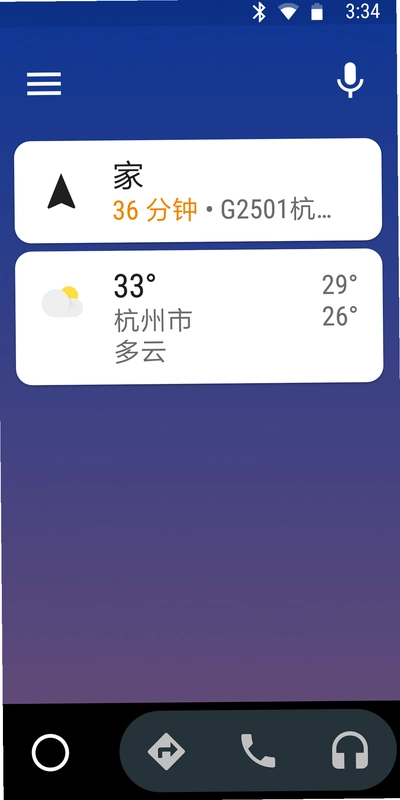This screenshot has height=800, width=400.
Task: Activate the voice microphone
Action: [x=350, y=80]
